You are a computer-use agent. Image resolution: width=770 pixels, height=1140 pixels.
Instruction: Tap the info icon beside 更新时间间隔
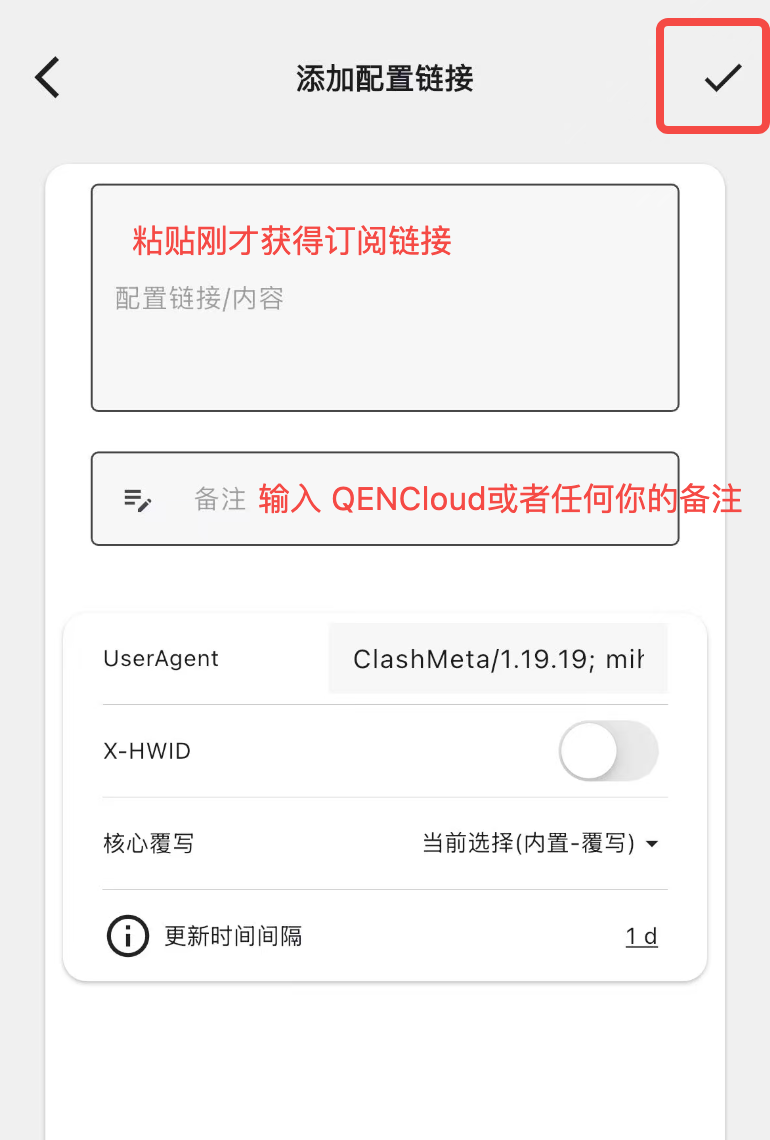coord(127,937)
